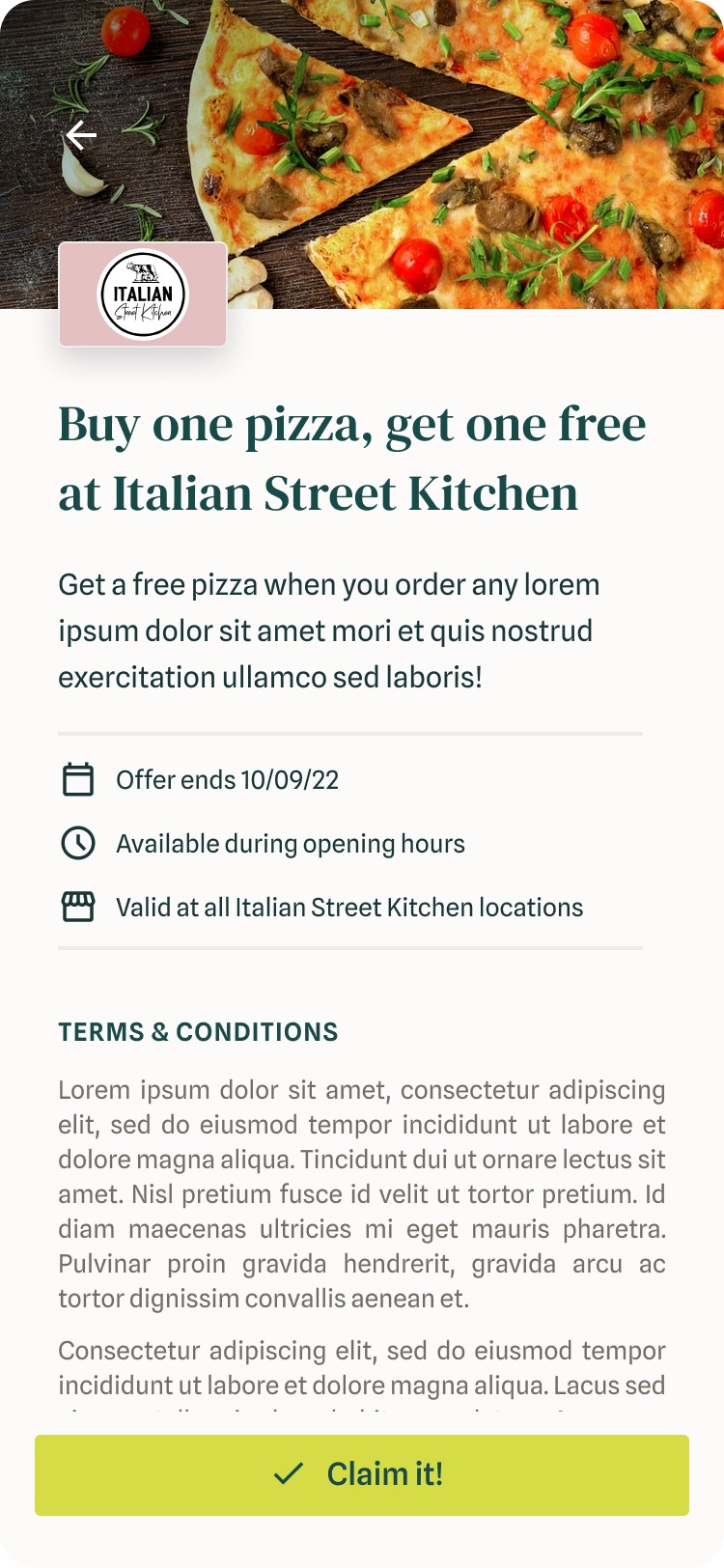Click the checkmark icon inside the Claim button
Viewport: 724px width, 1568px height.
point(286,1474)
